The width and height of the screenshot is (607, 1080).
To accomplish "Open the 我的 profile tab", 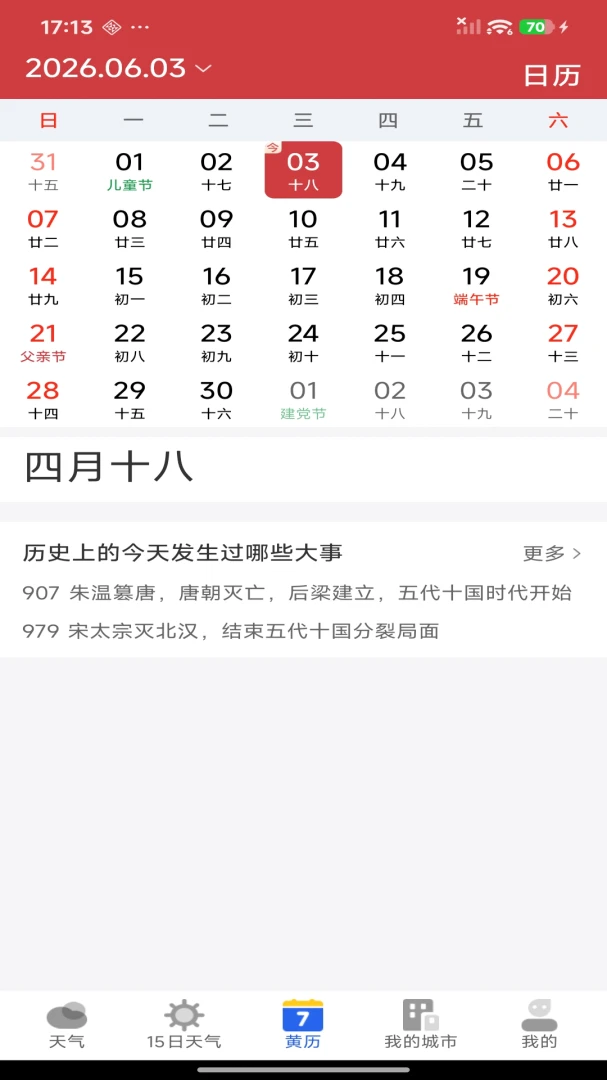I will pos(539,1026).
